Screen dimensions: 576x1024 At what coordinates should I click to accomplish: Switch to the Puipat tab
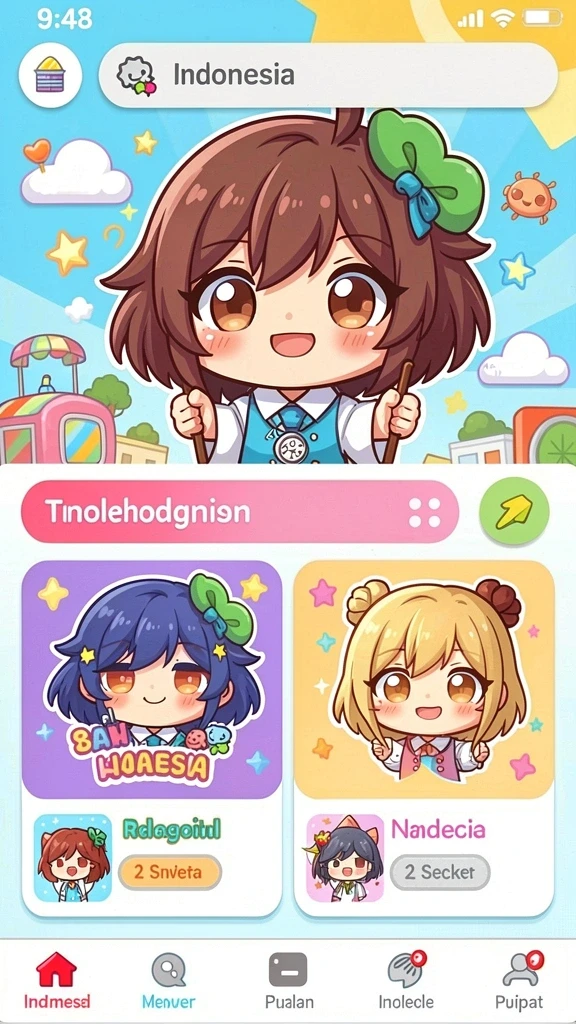point(518,982)
